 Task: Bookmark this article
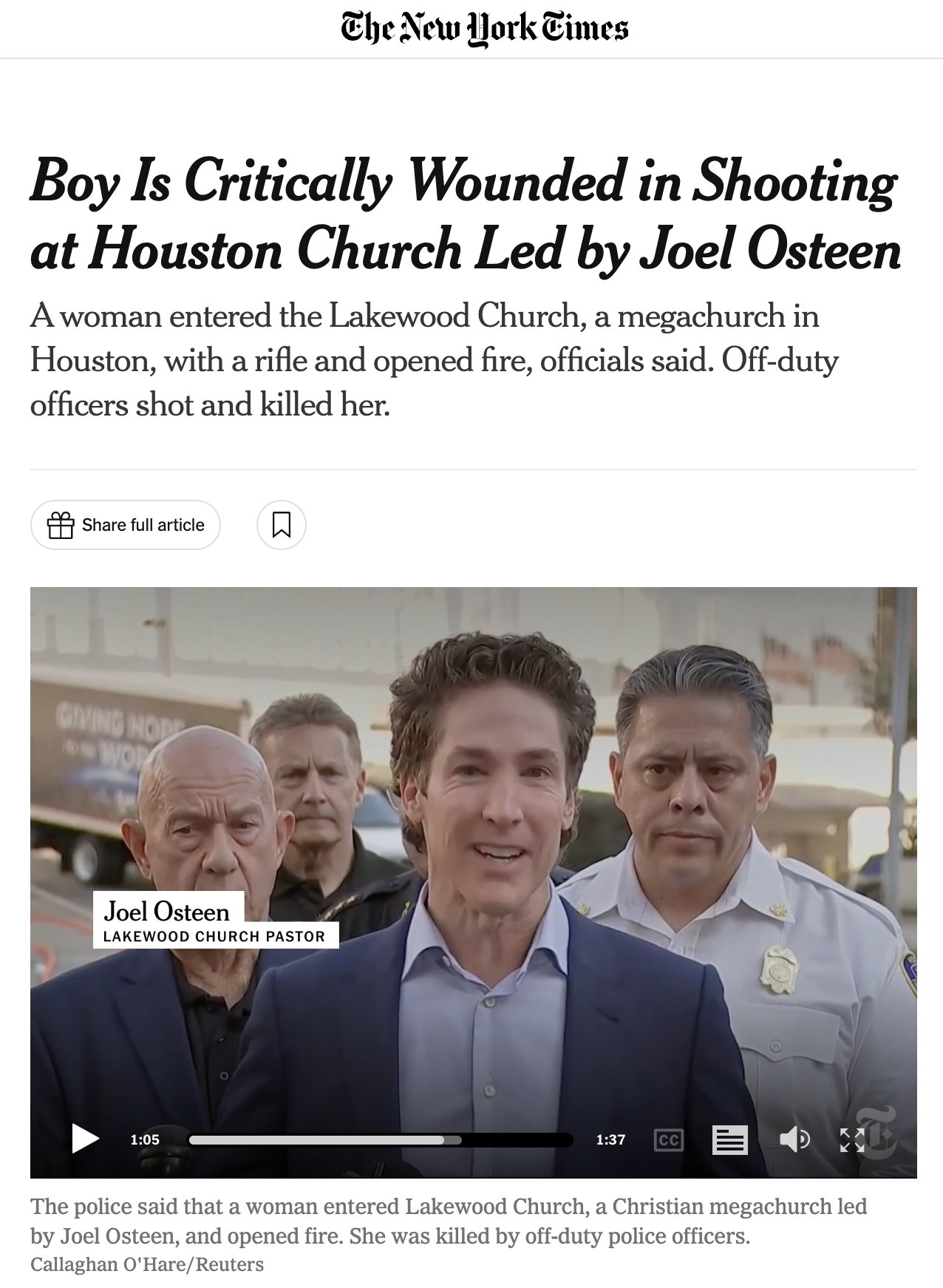(x=282, y=525)
